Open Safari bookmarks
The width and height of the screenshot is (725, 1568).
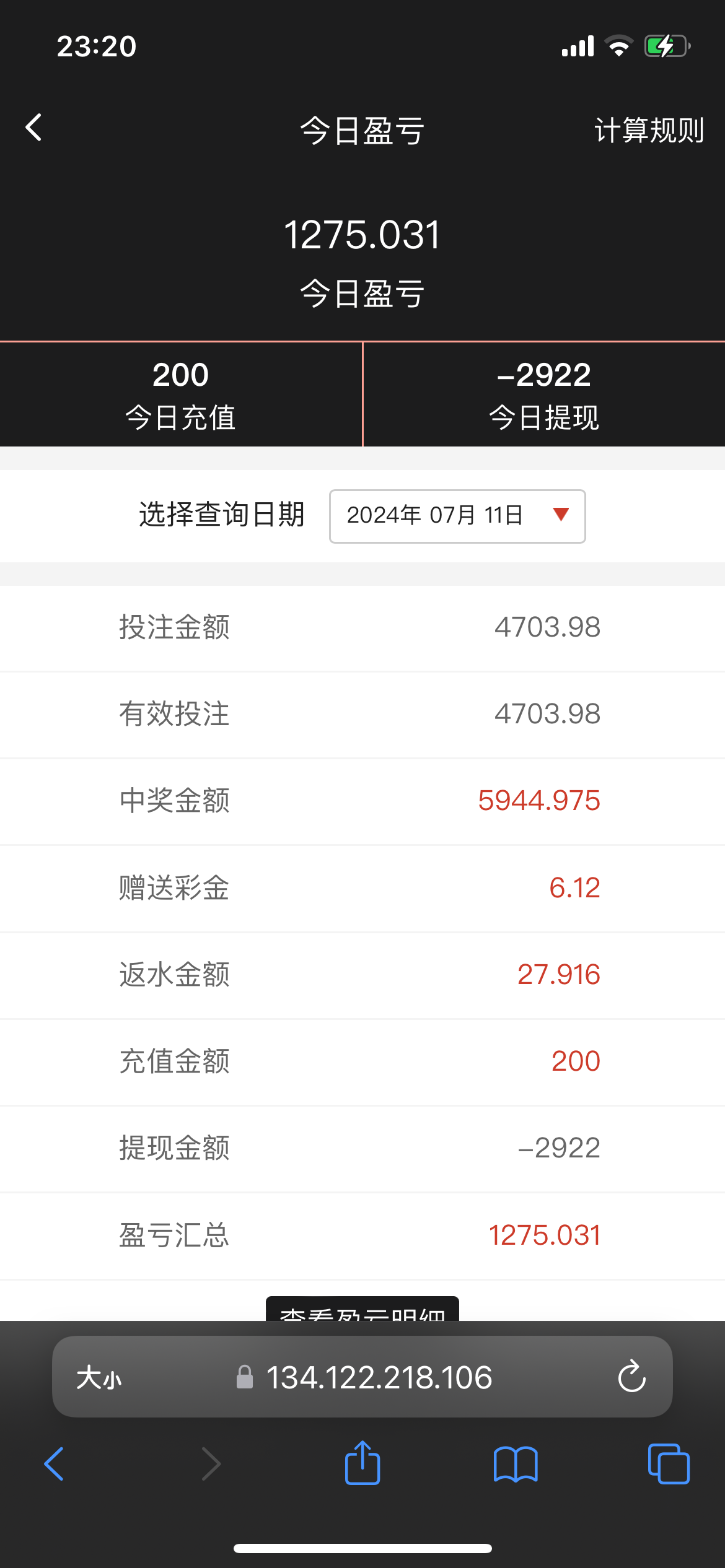coord(515,1464)
